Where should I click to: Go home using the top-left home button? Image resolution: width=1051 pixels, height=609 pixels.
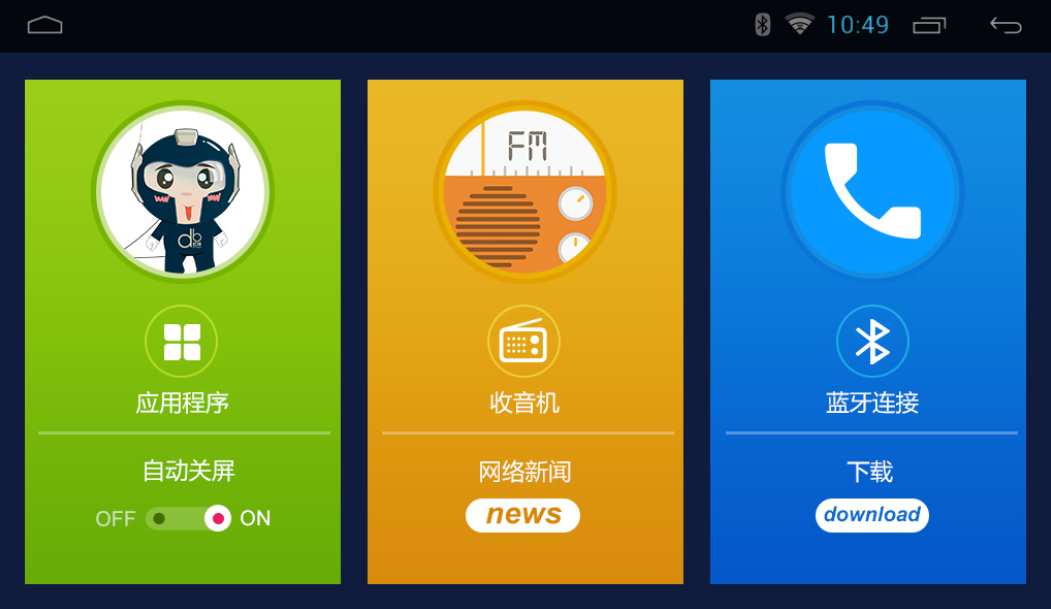tap(45, 25)
